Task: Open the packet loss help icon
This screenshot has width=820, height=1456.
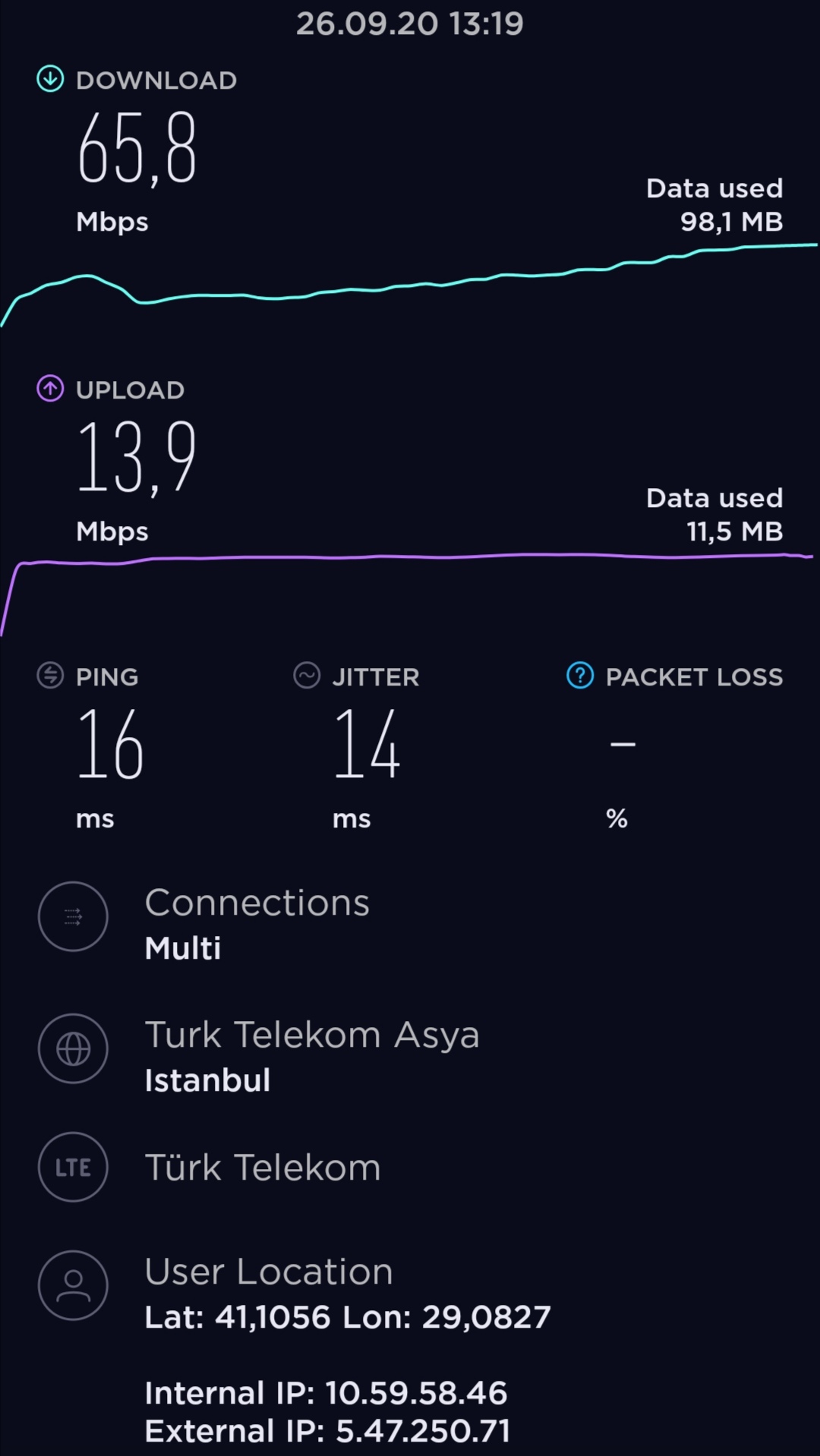Action: 580,675
